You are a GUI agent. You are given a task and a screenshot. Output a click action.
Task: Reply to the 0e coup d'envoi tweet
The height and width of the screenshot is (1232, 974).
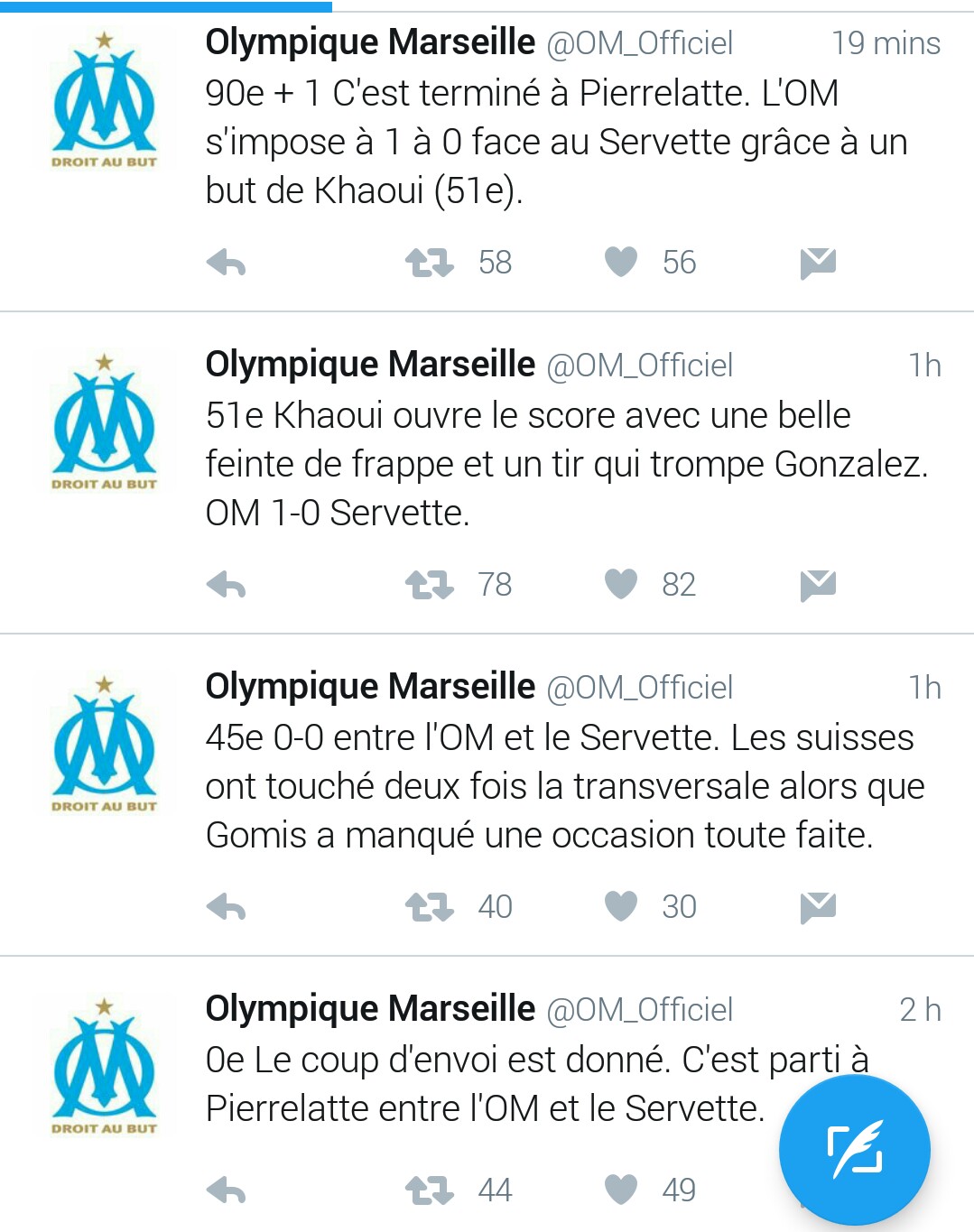tap(226, 1190)
